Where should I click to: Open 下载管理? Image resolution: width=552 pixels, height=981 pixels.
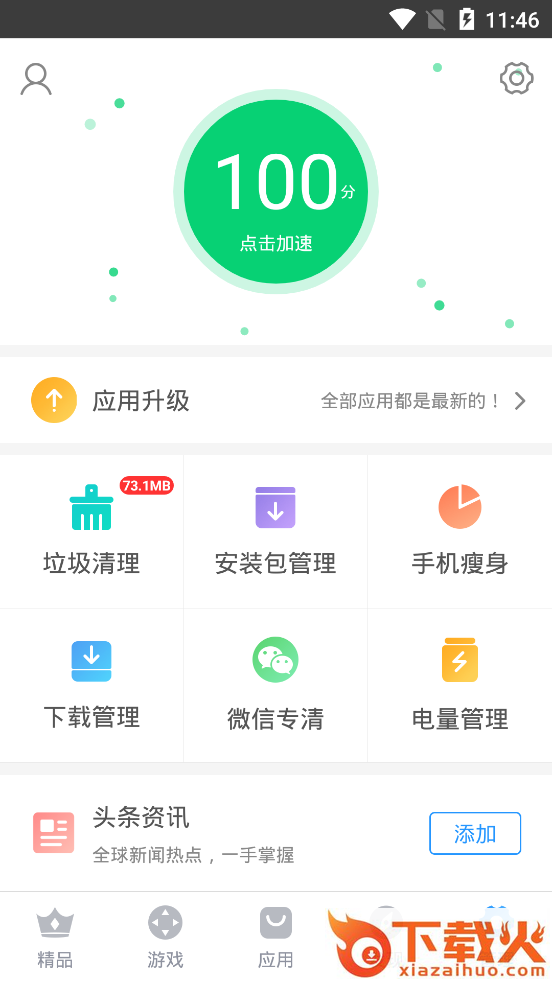coord(91,686)
